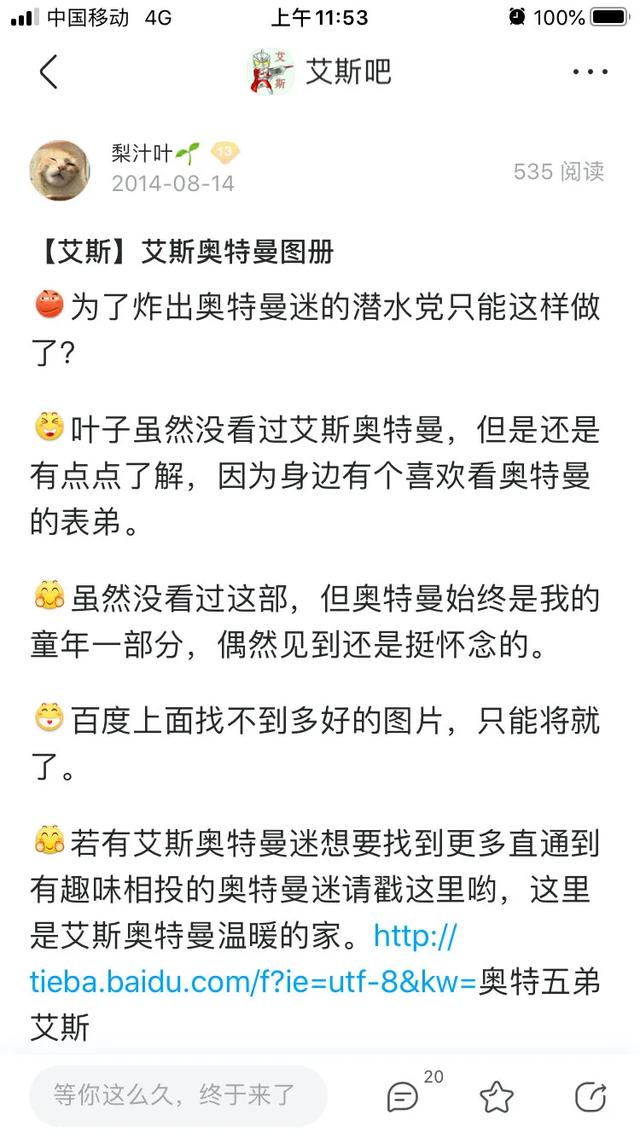The width and height of the screenshot is (640, 1138).
Task: Open 梨汁叶's profile avatar
Action: coord(60,170)
